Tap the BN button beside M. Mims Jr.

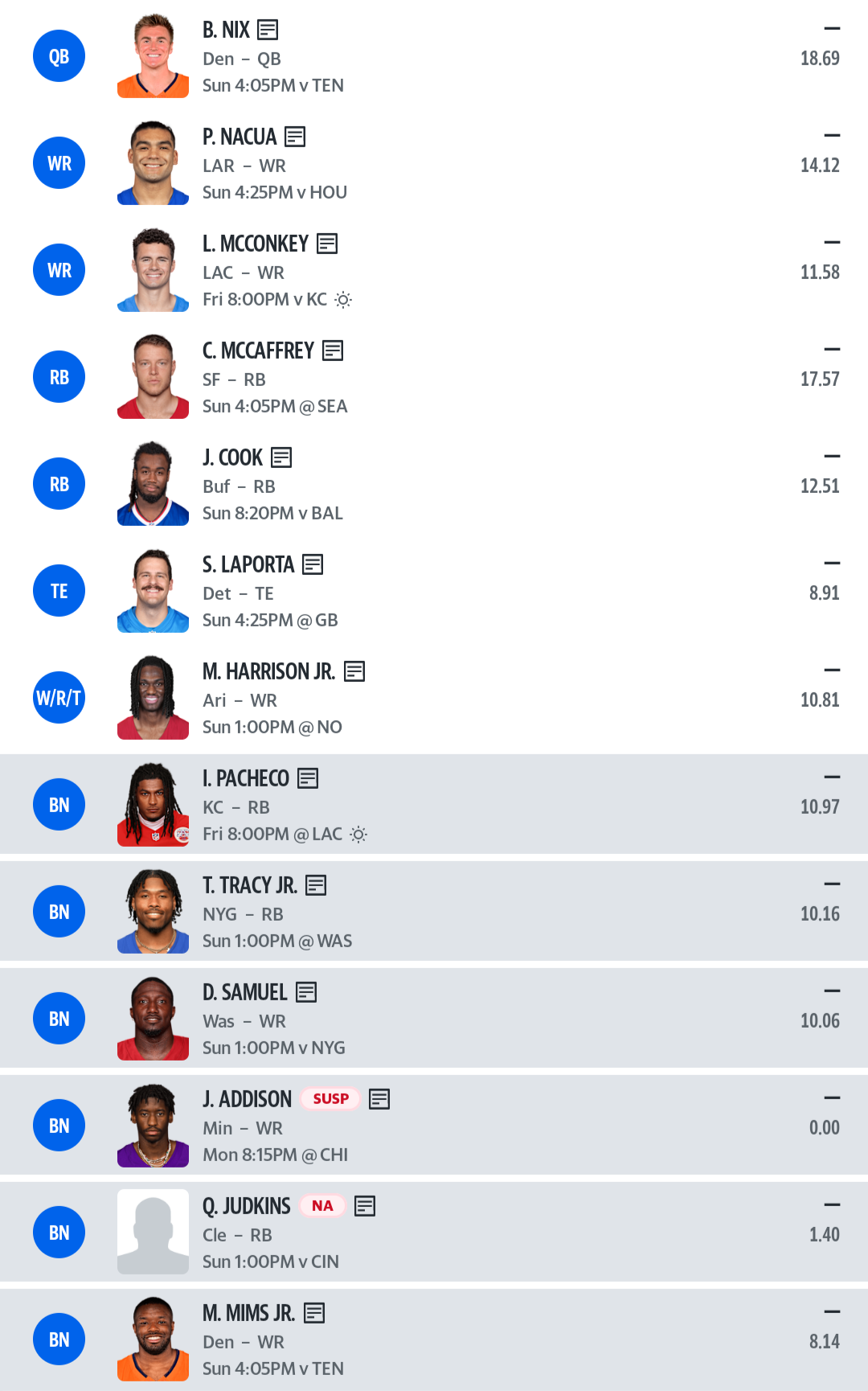coord(59,1340)
